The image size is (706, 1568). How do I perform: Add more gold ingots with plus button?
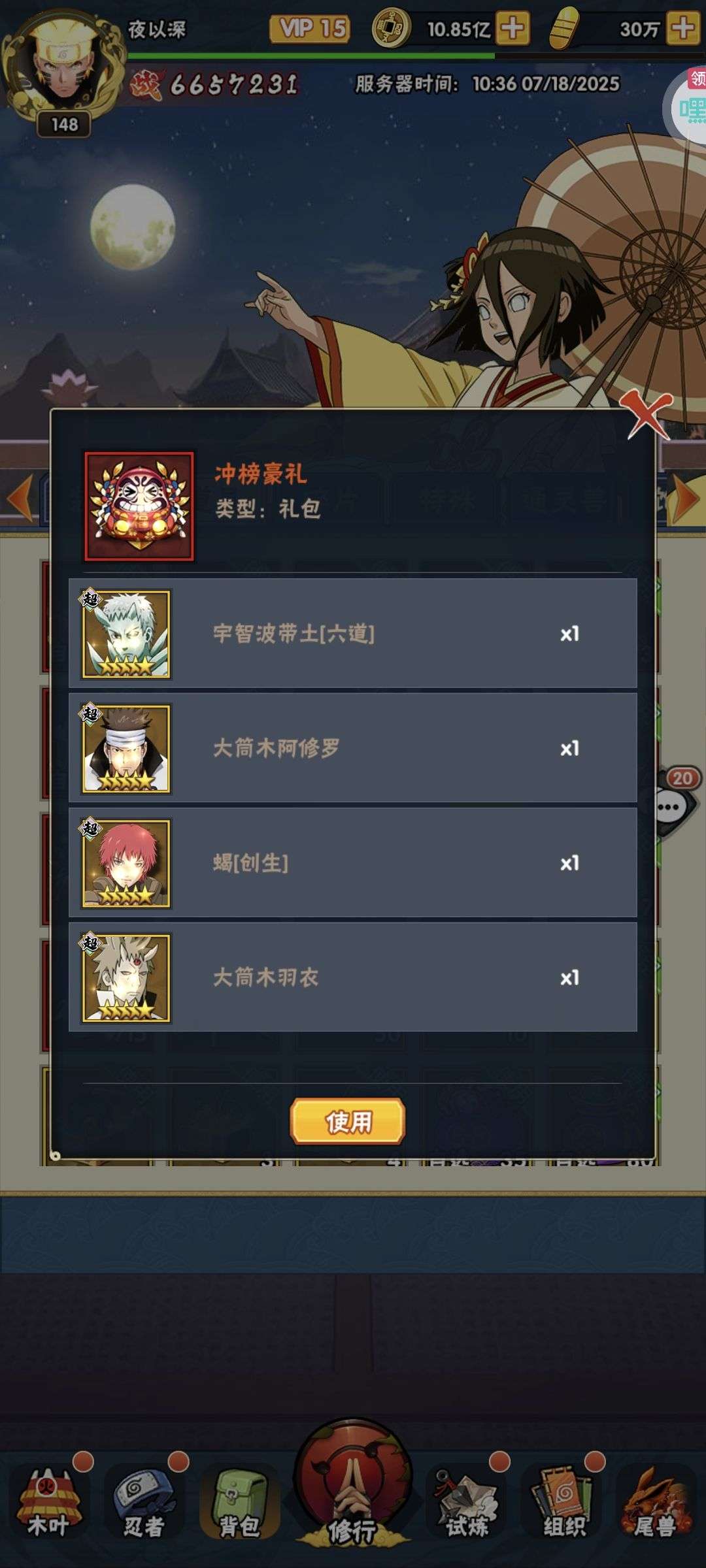coord(682,29)
